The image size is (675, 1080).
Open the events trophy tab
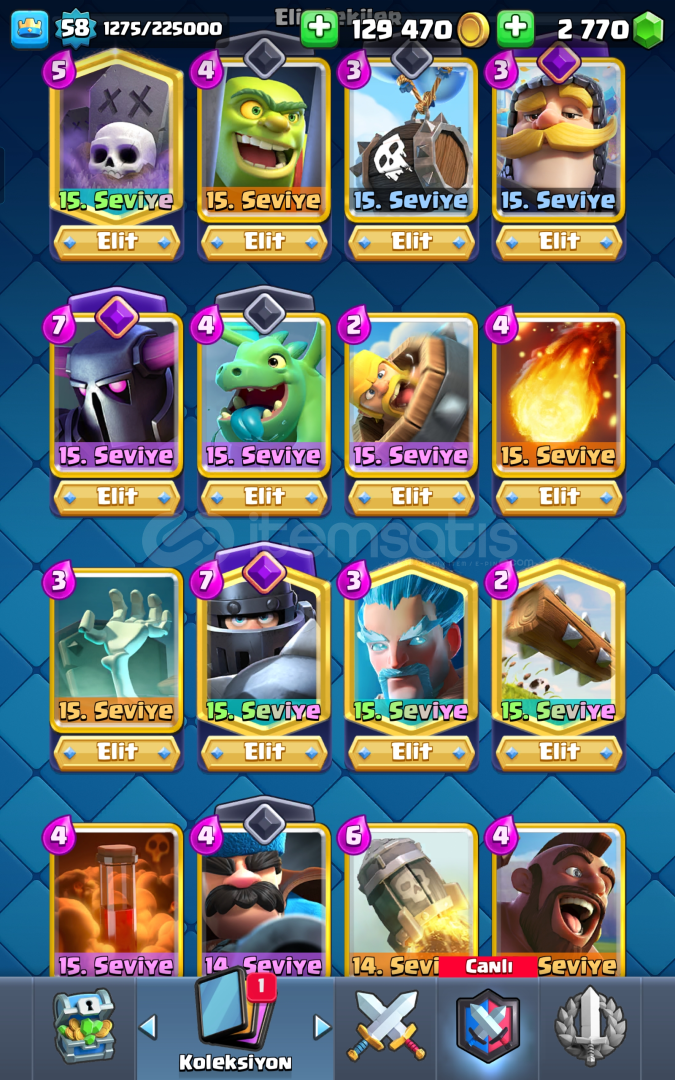pyautogui.click(x=590, y=1026)
